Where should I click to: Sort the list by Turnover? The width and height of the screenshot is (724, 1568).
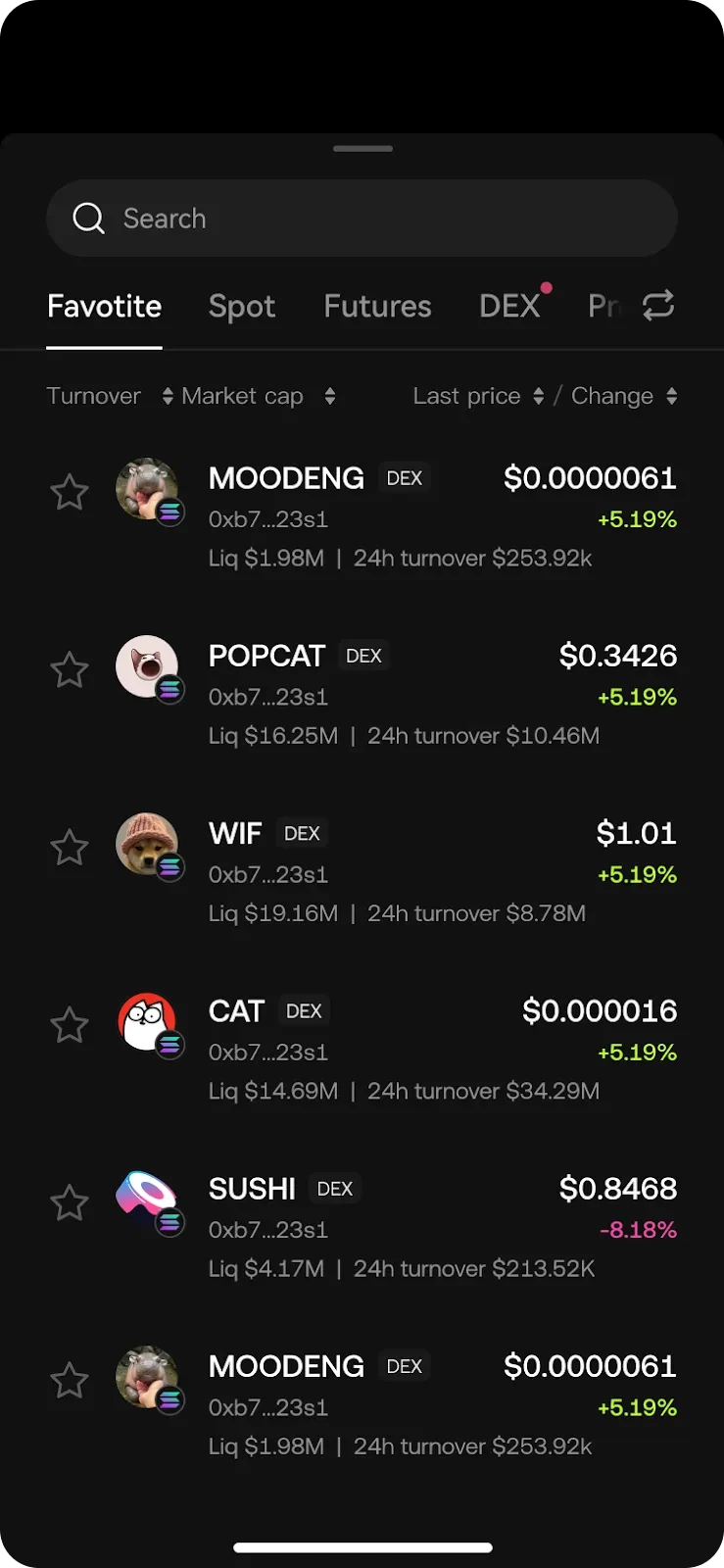click(108, 396)
